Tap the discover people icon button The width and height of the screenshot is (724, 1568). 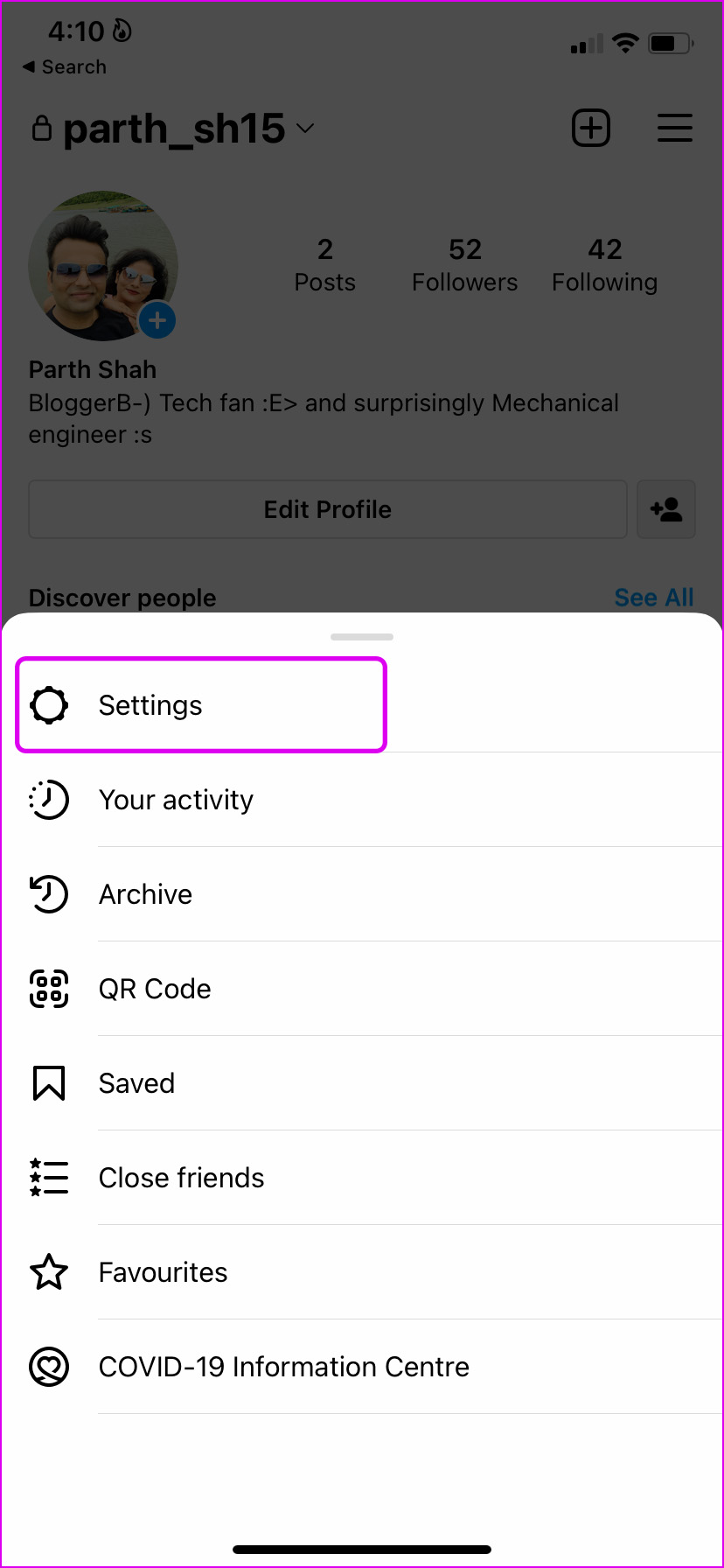(x=666, y=509)
